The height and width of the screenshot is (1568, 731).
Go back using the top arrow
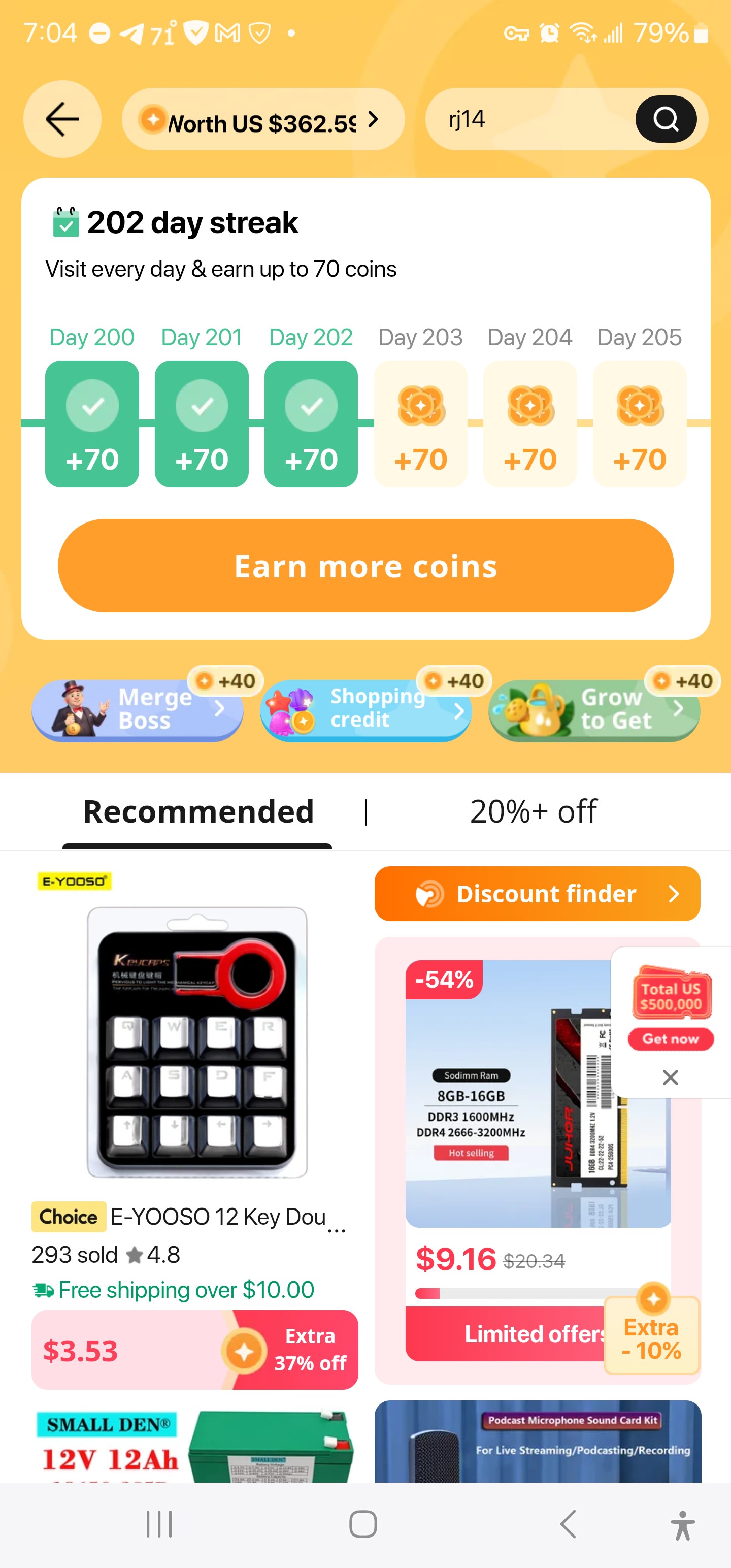pyautogui.click(x=62, y=119)
